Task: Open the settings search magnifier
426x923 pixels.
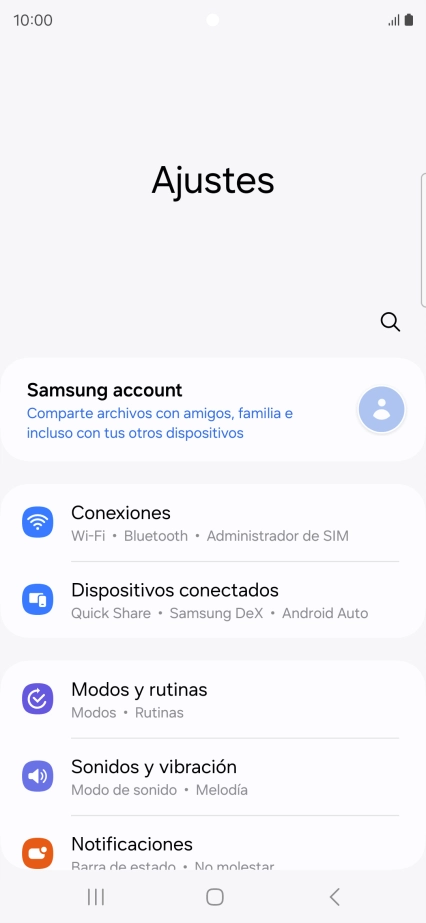Action: 390,322
